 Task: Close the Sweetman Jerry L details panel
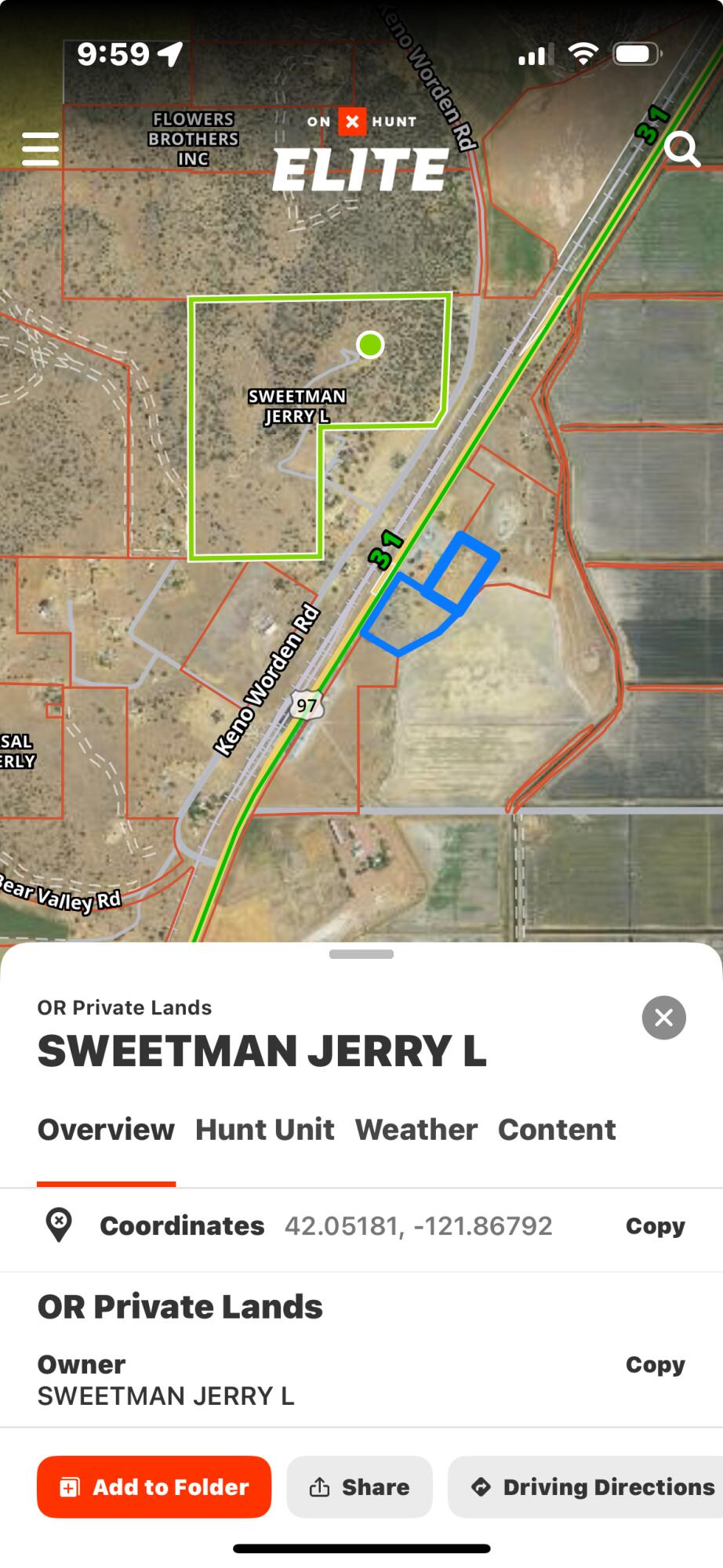(663, 1018)
